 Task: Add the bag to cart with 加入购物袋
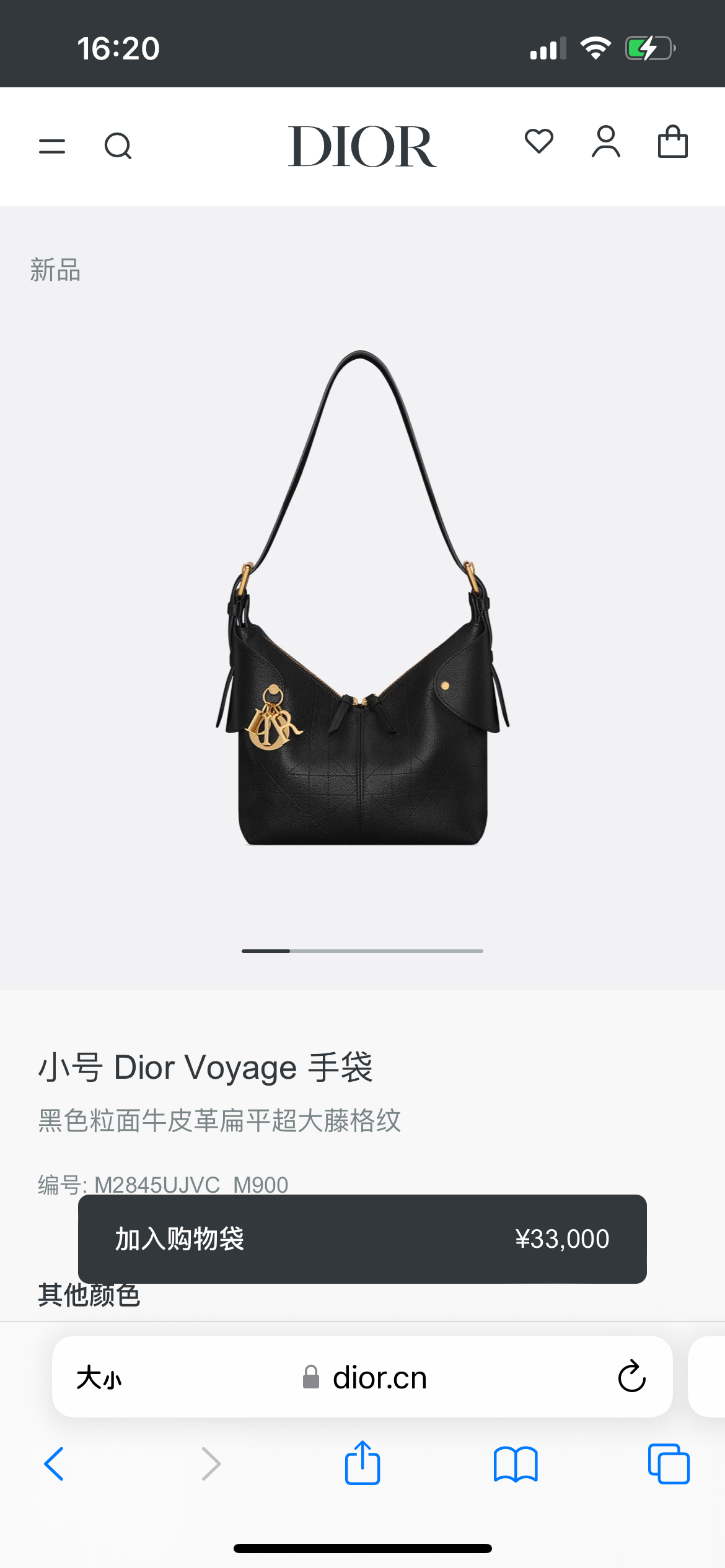[x=362, y=1239]
